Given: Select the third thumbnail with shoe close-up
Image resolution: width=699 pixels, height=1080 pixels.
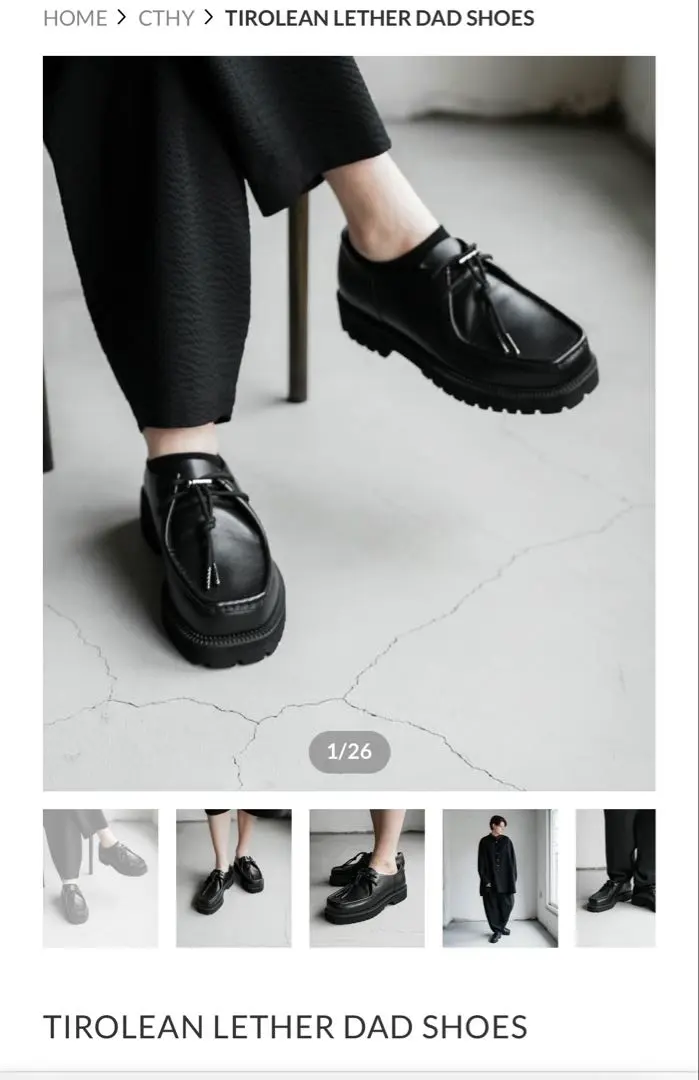Looking at the screenshot, I should 367,877.
